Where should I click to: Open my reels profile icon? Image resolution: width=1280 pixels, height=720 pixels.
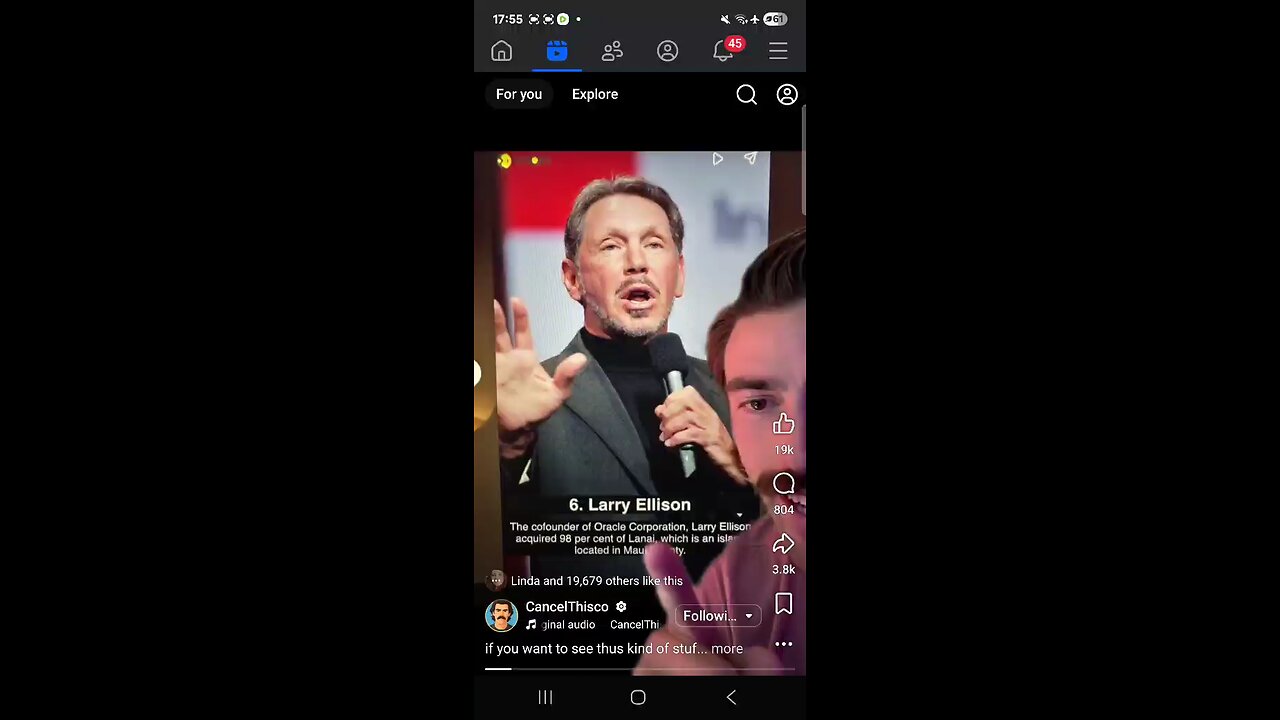pos(787,94)
